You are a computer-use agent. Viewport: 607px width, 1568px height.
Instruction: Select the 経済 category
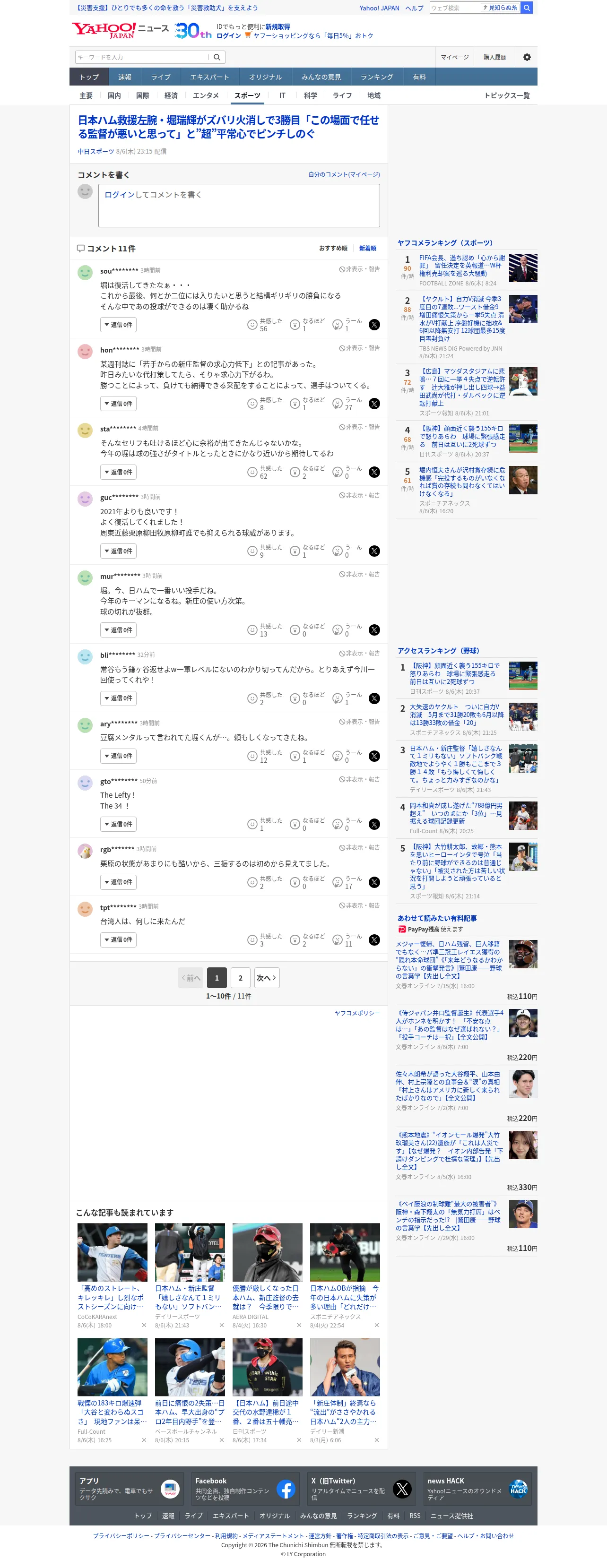[x=171, y=95]
